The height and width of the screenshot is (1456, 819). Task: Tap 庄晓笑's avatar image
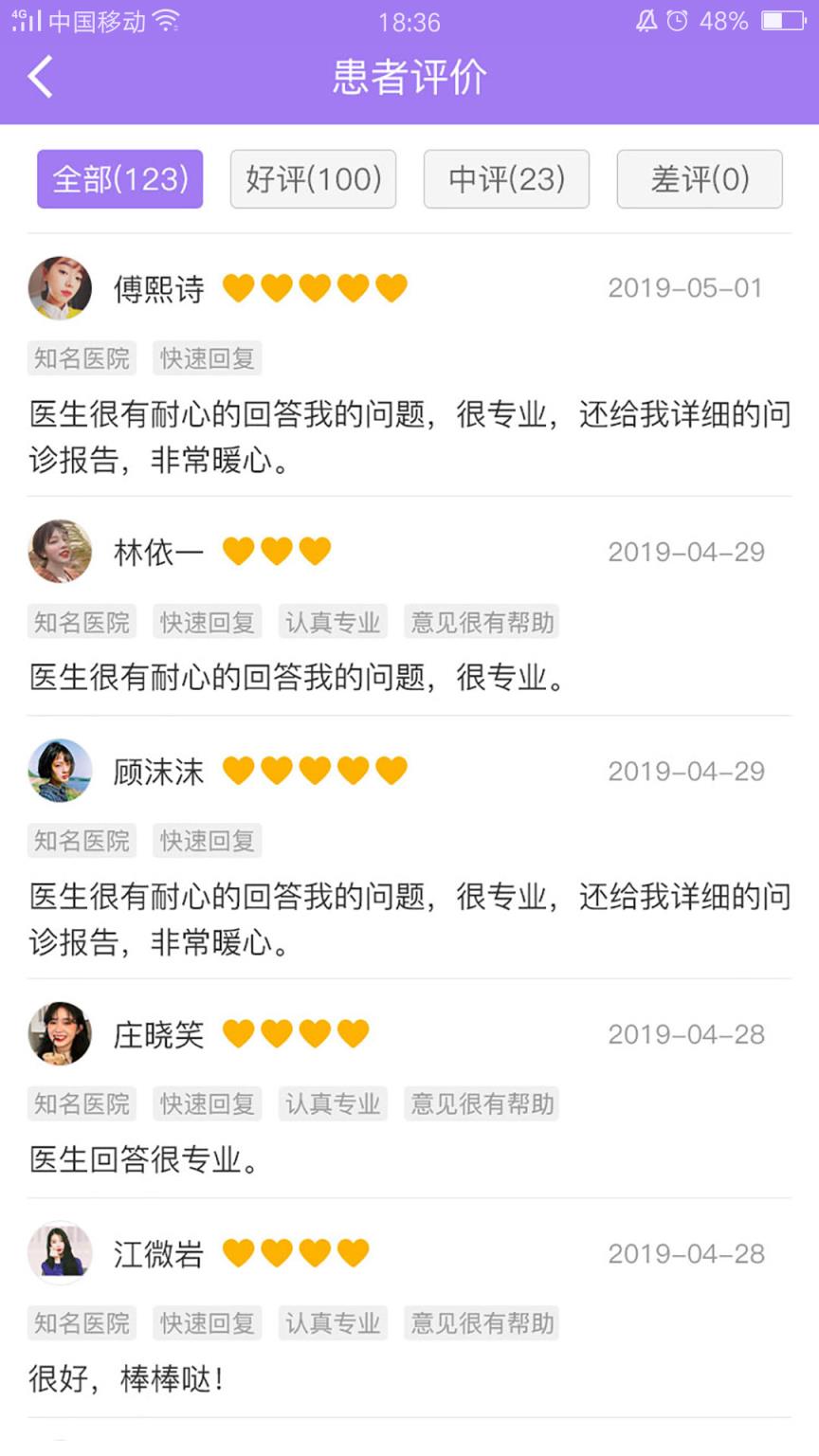(59, 1034)
